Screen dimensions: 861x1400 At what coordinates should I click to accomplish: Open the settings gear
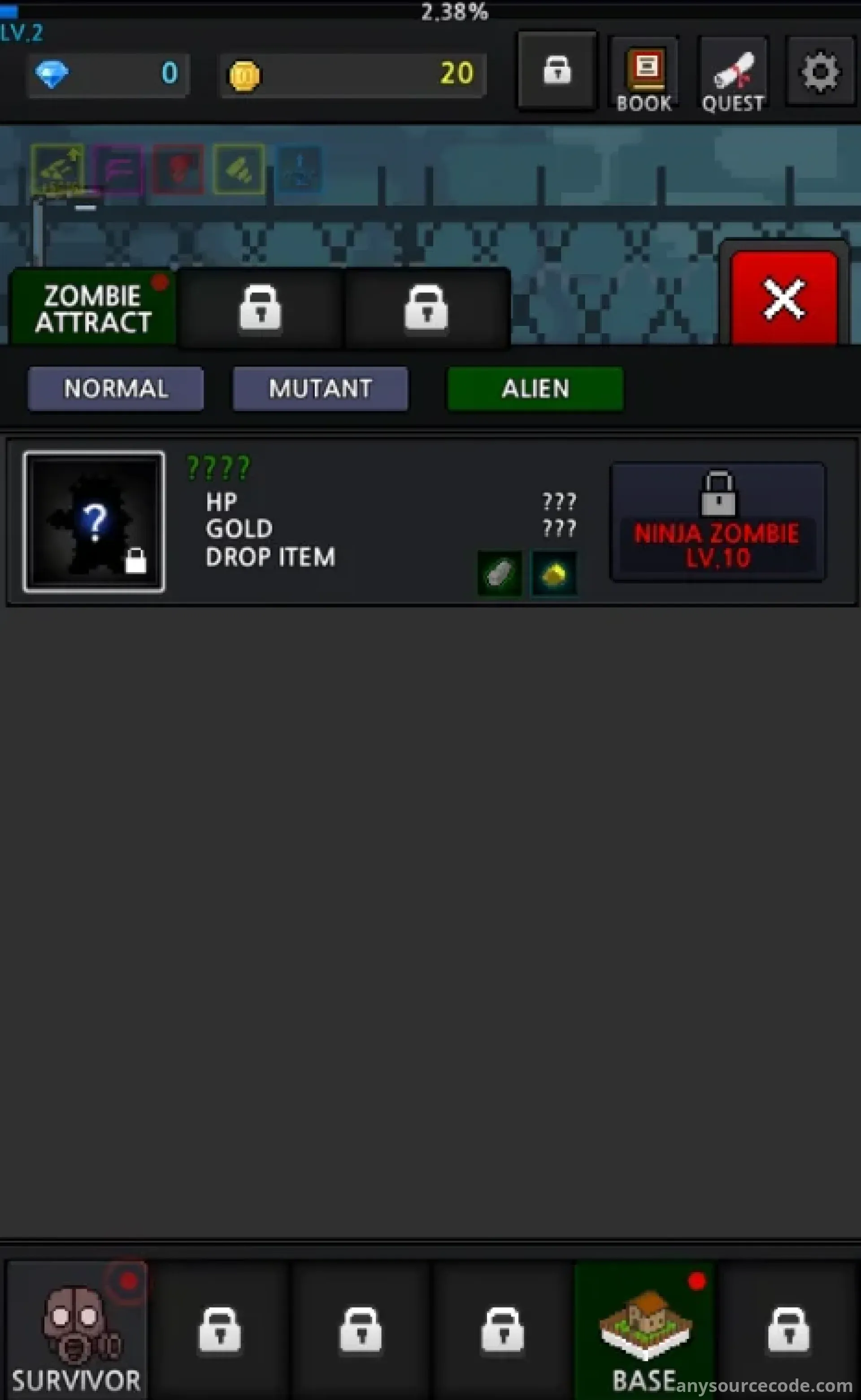(820, 72)
